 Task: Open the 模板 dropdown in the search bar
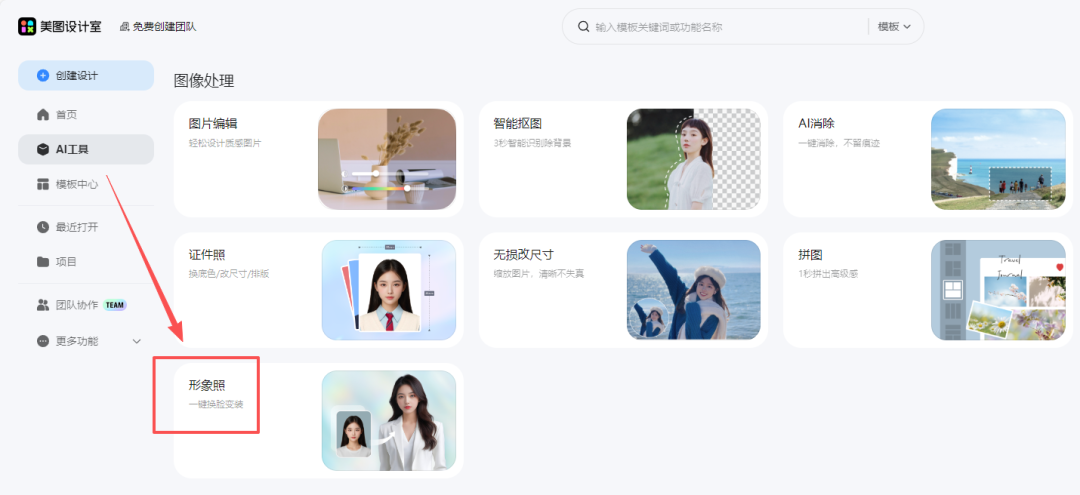pos(894,27)
